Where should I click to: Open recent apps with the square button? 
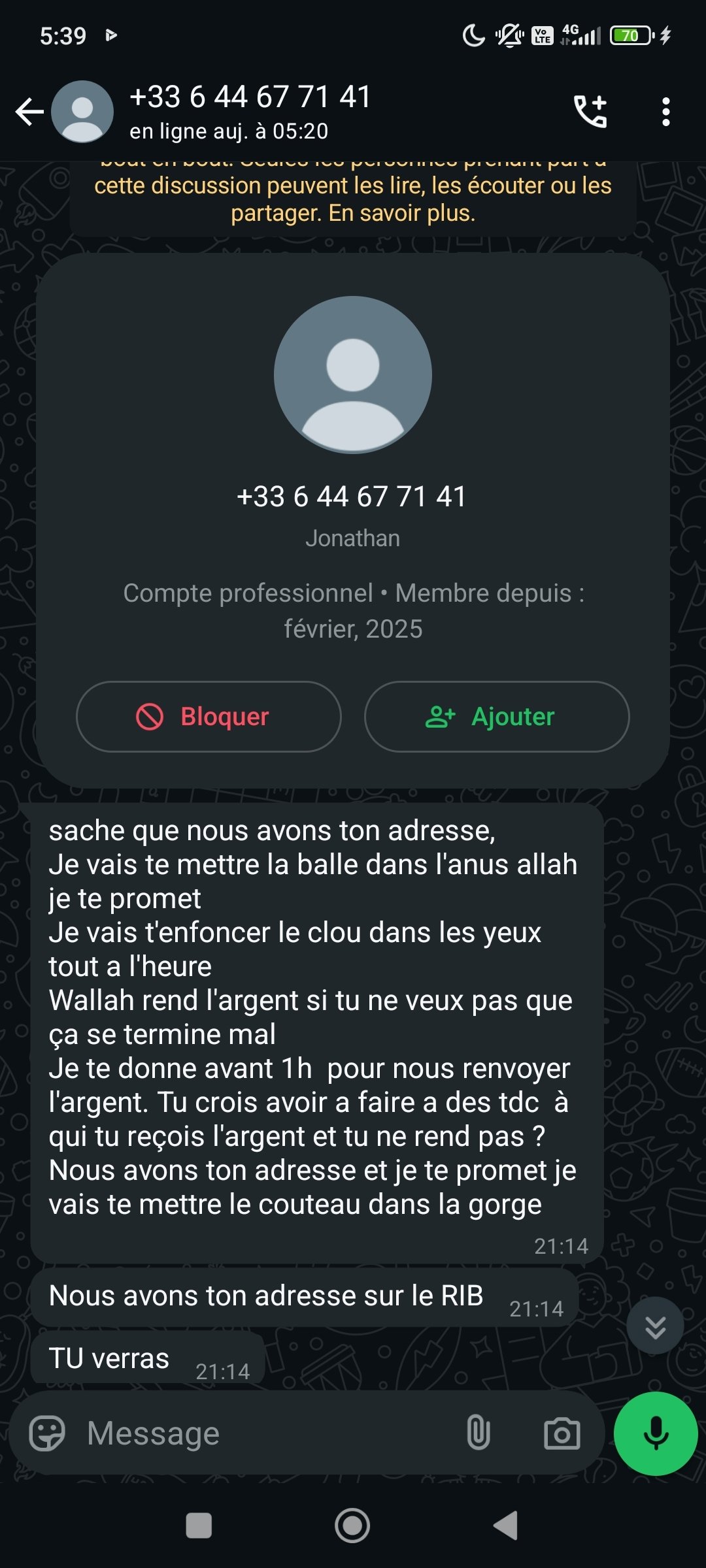coord(199,1526)
